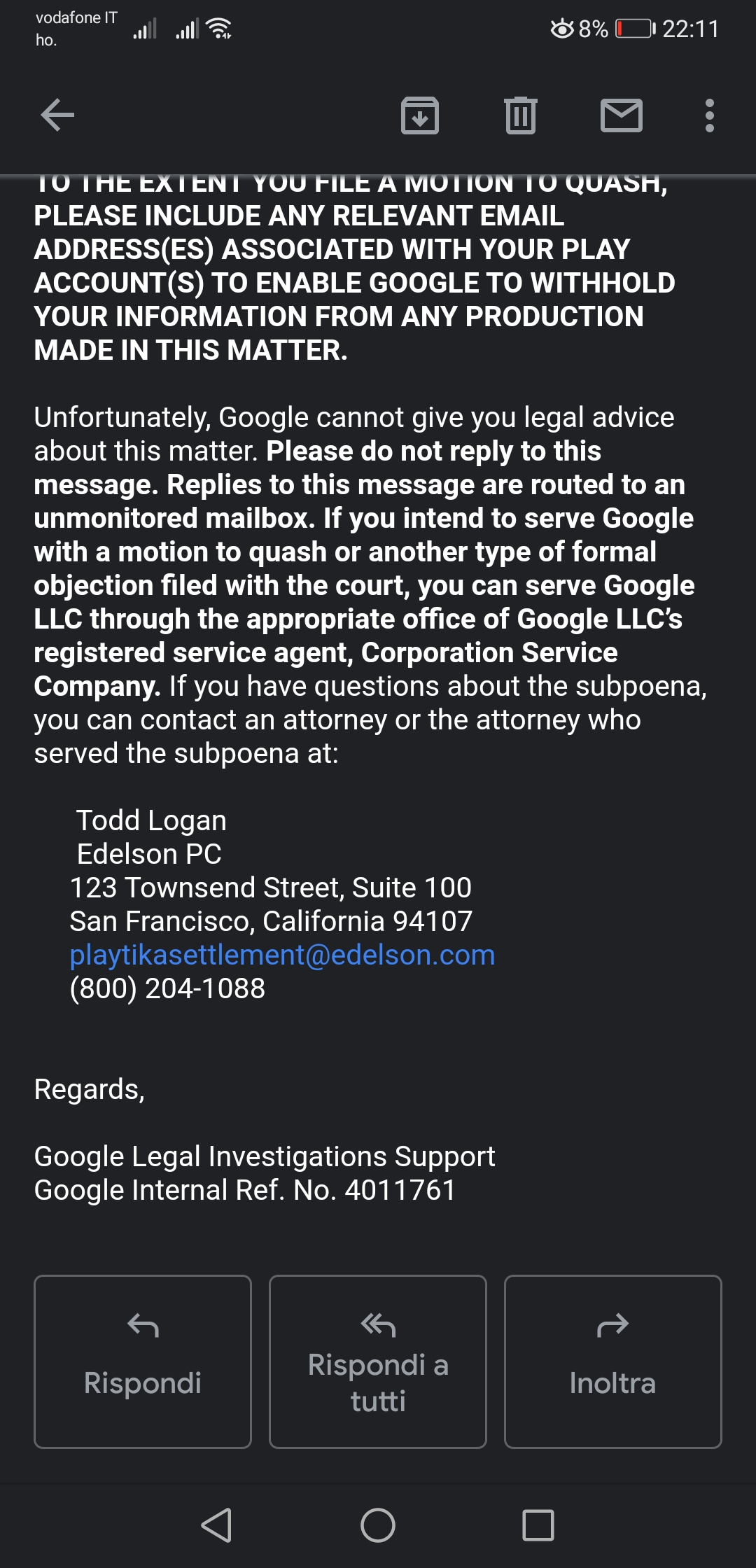756x1568 pixels.
Task: Forward the email with Inoltra
Action: coord(612,1361)
